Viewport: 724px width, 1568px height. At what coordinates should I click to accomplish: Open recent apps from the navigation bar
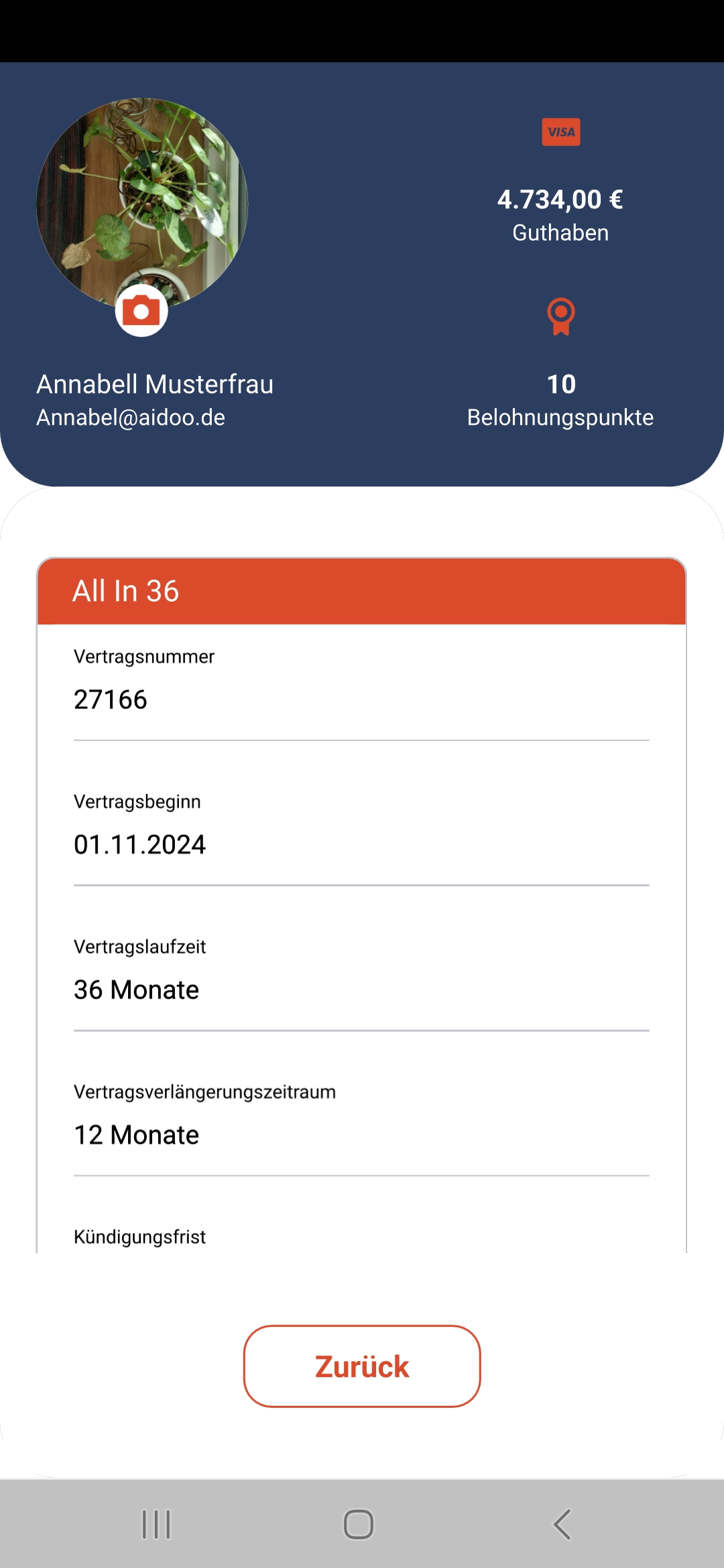[x=156, y=1524]
